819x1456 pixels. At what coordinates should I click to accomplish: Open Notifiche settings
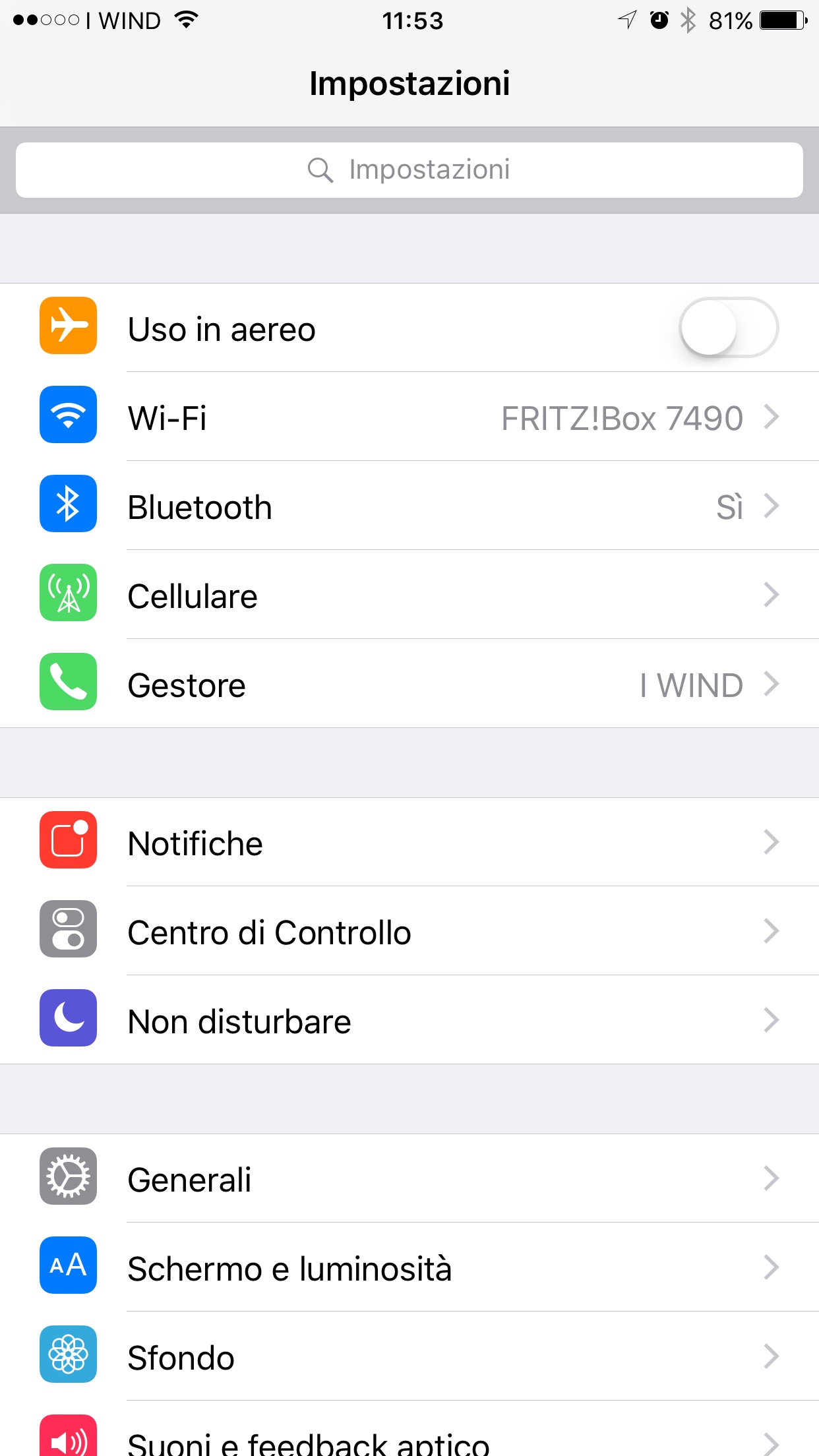[409, 843]
